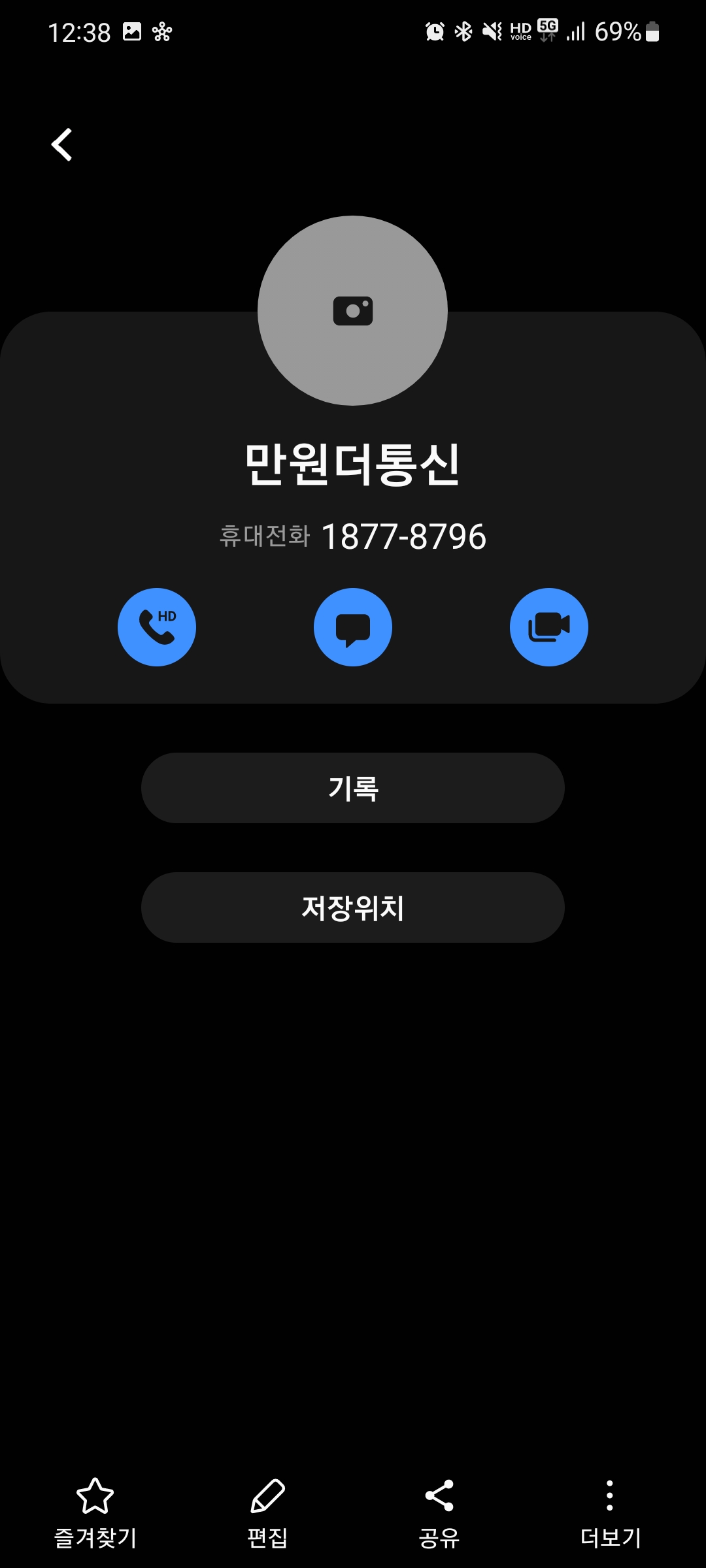Viewport: 706px width, 1568px height.
Task: Send a message to 만원더통신
Action: (353, 627)
